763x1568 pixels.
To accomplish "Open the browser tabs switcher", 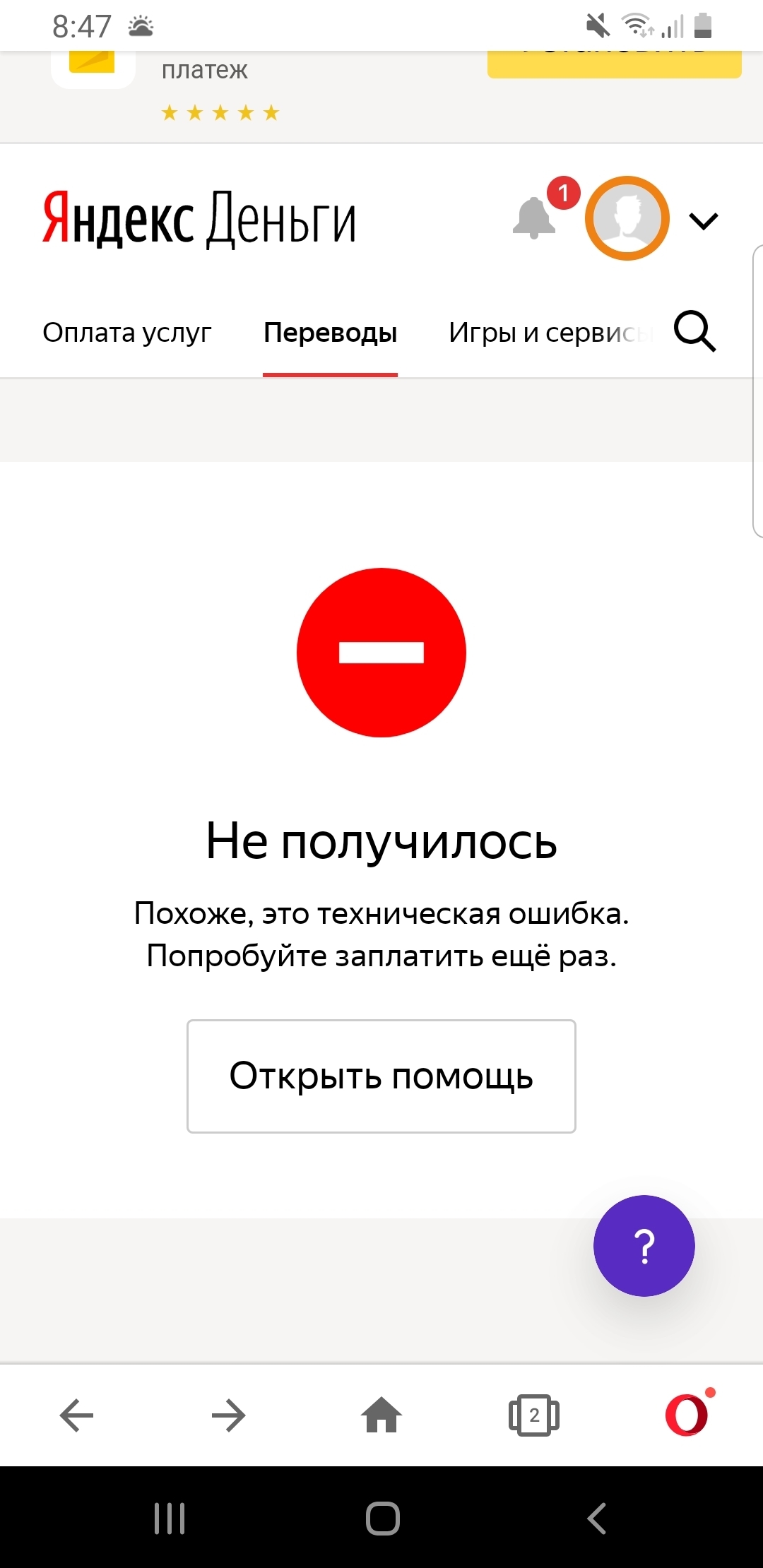I will pos(534,1415).
